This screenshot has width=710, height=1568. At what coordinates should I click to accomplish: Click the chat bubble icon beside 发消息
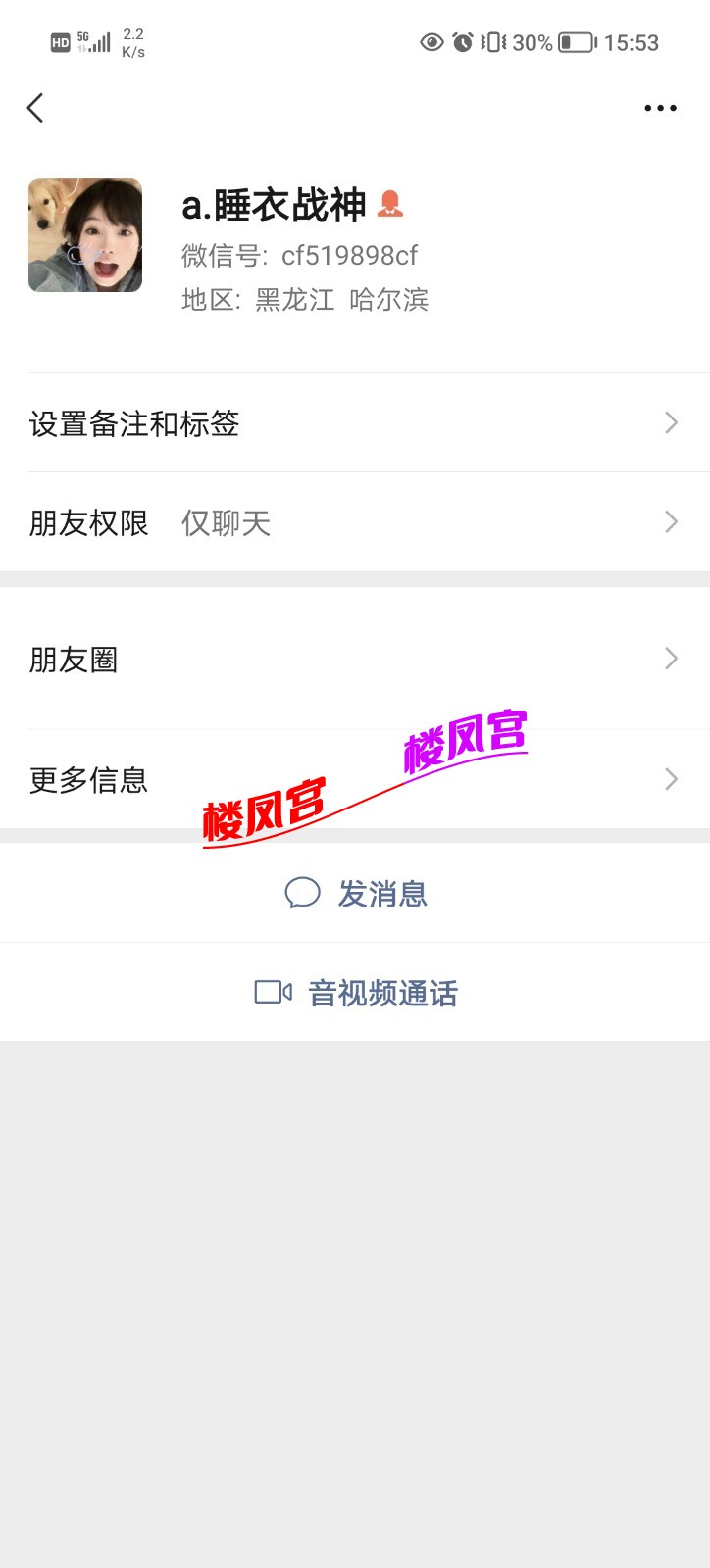[x=302, y=893]
